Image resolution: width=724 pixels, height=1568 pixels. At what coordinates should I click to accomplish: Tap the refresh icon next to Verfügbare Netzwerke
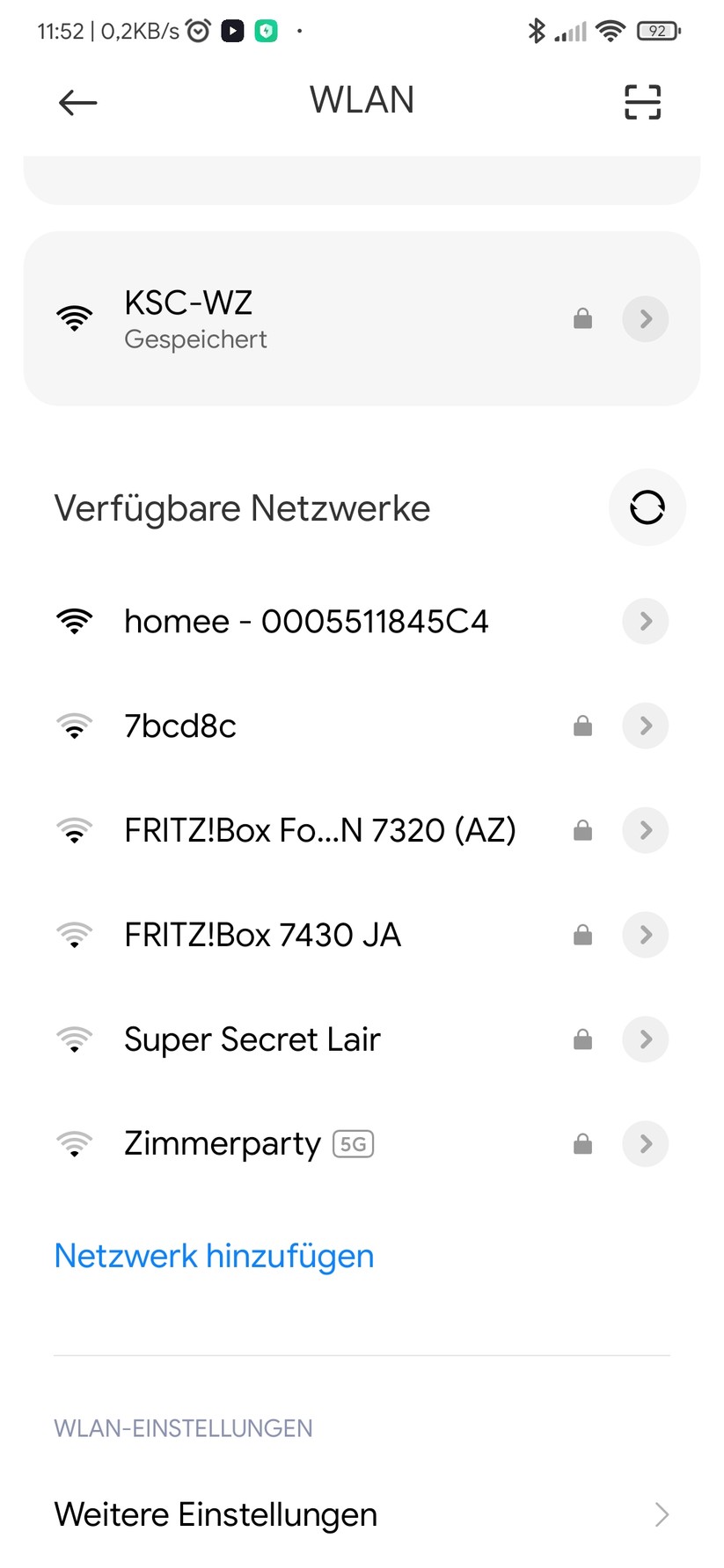pos(647,507)
